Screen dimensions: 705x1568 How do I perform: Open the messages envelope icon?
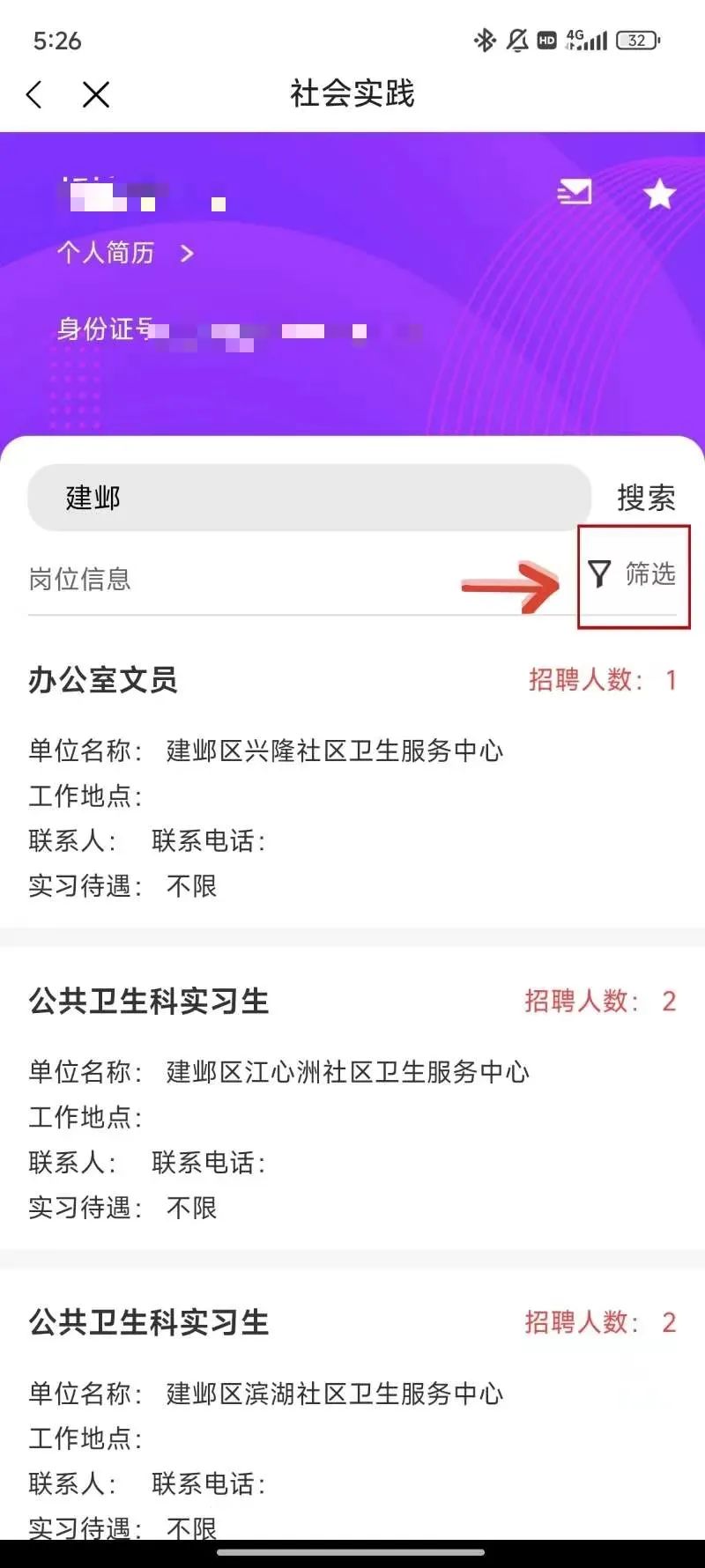pos(575,192)
